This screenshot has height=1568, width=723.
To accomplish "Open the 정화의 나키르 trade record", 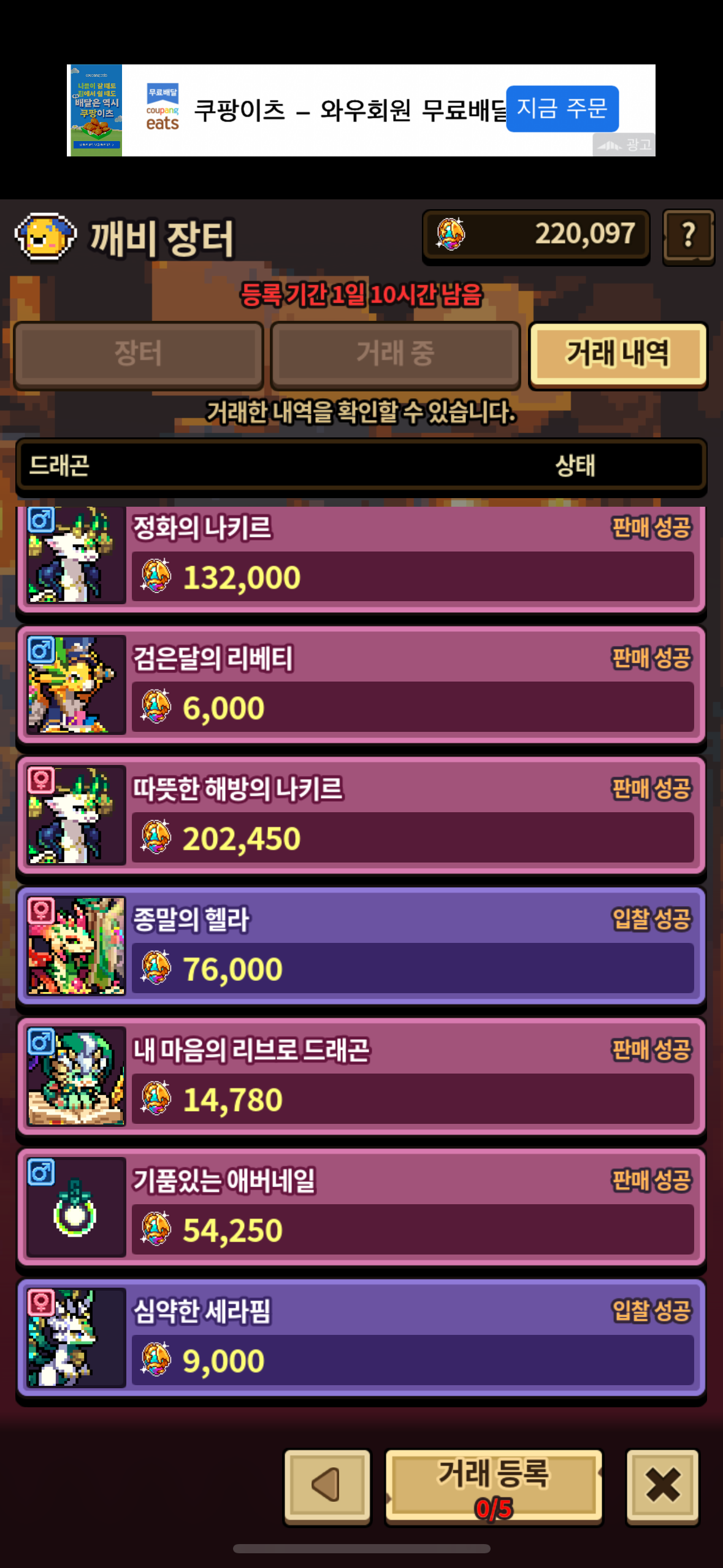I will click(x=361, y=557).
